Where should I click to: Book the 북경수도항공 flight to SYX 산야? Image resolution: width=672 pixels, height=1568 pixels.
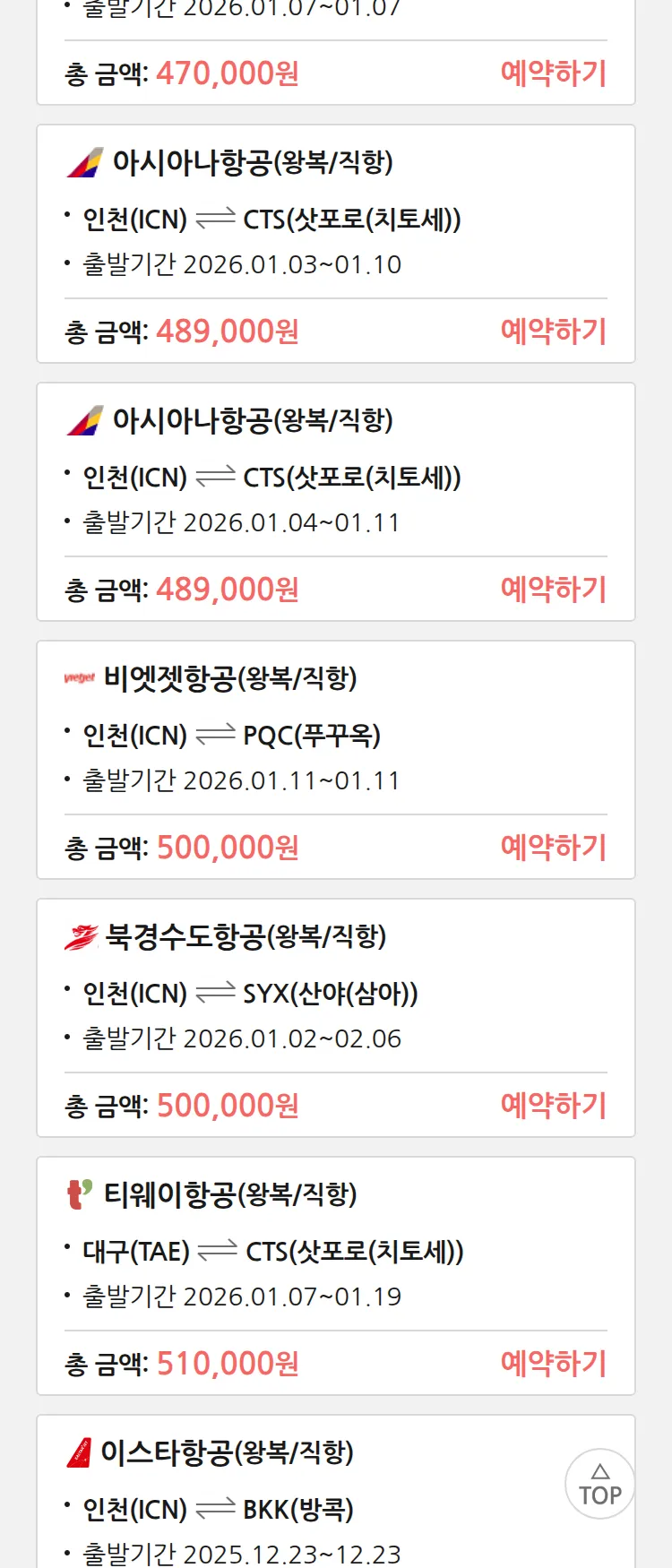pyautogui.click(x=553, y=1106)
